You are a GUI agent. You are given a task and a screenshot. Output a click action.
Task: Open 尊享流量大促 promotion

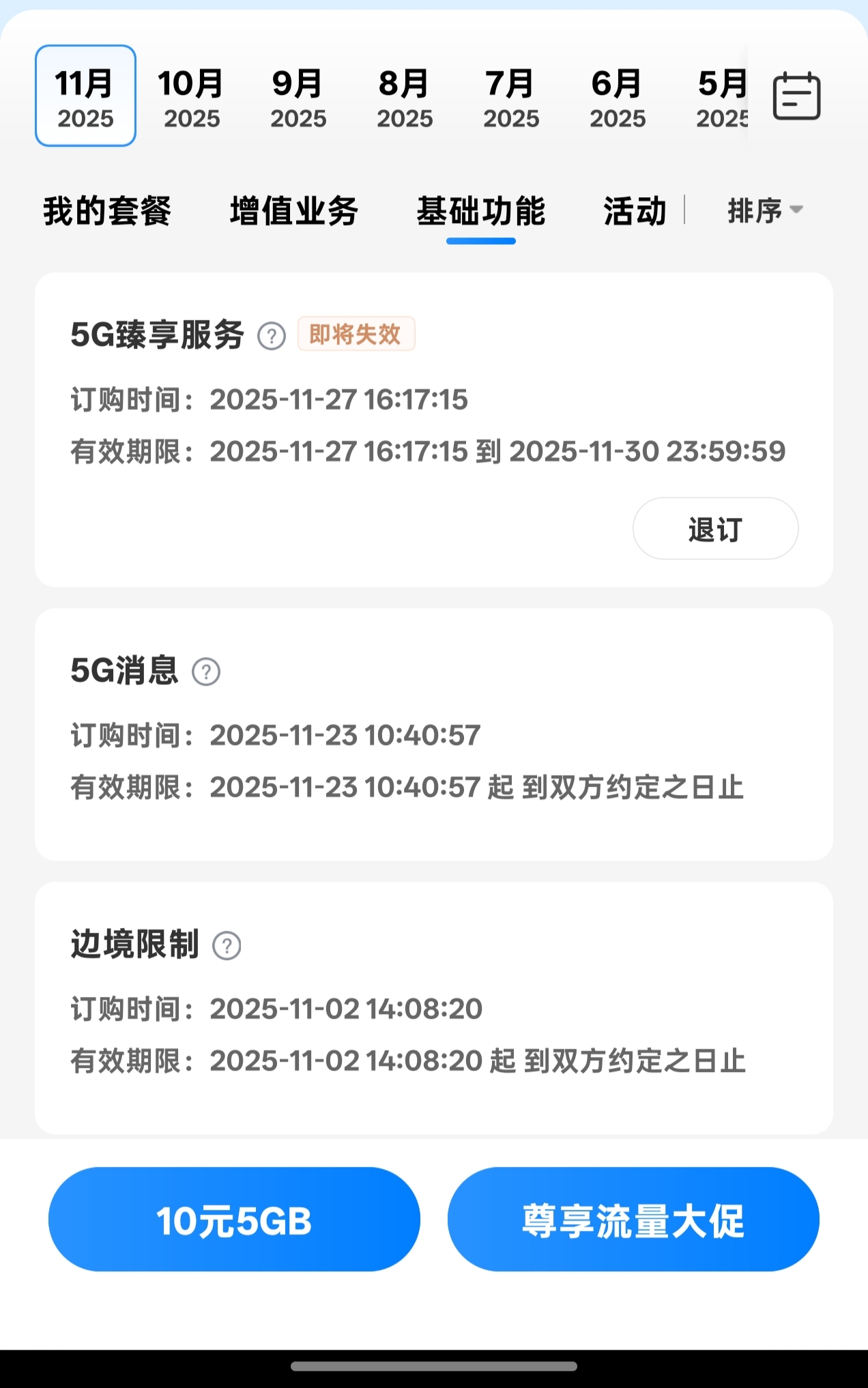coord(633,1219)
